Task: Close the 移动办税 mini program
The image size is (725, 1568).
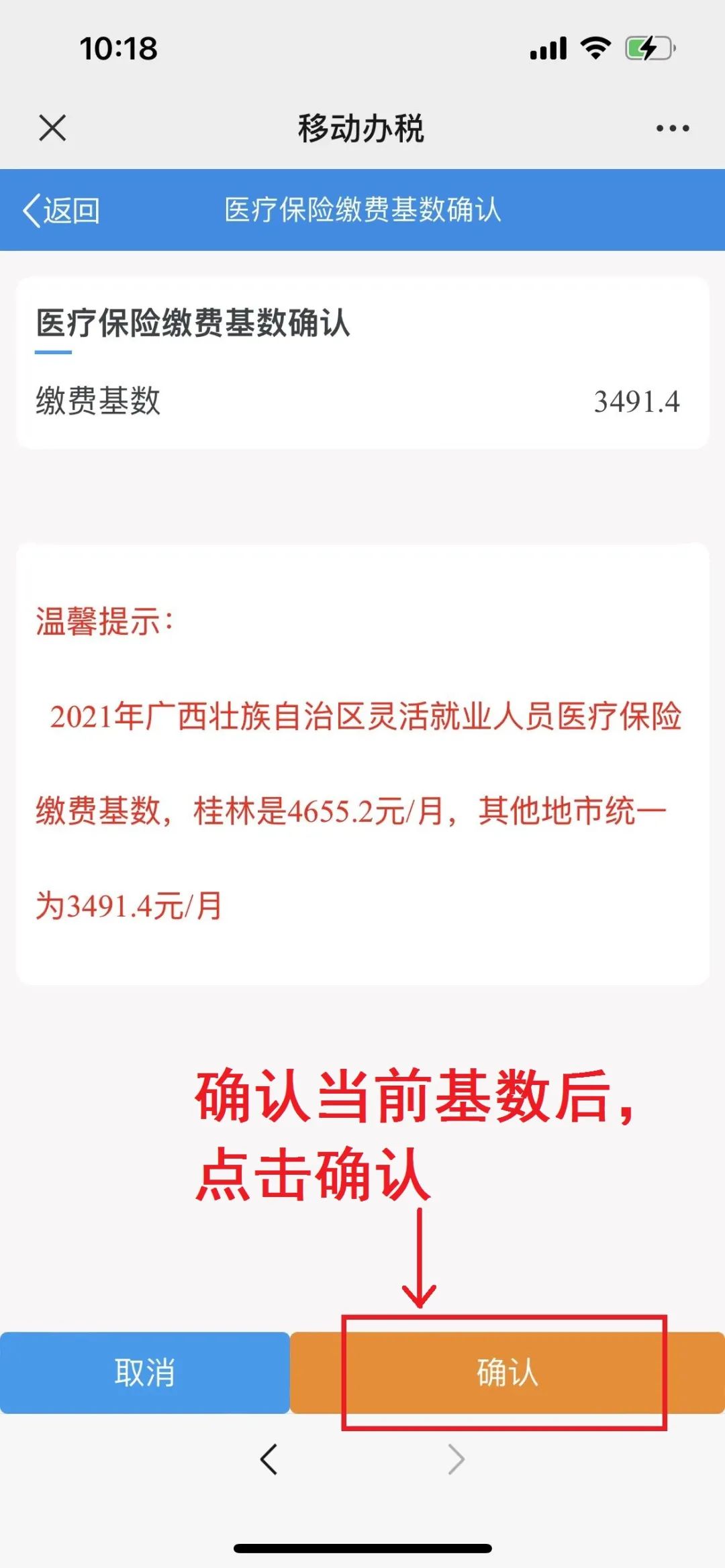Action: pyautogui.click(x=52, y=127)
